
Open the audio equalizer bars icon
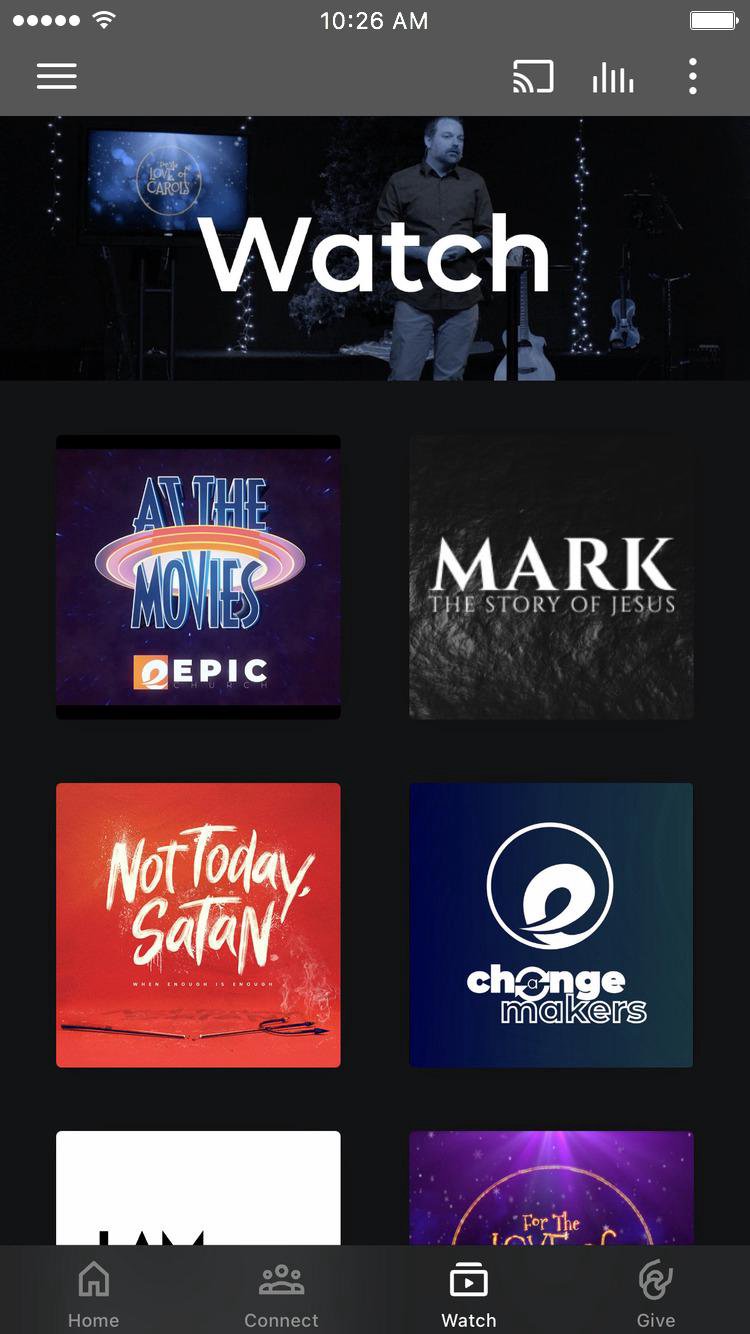[x=613, y=77]
